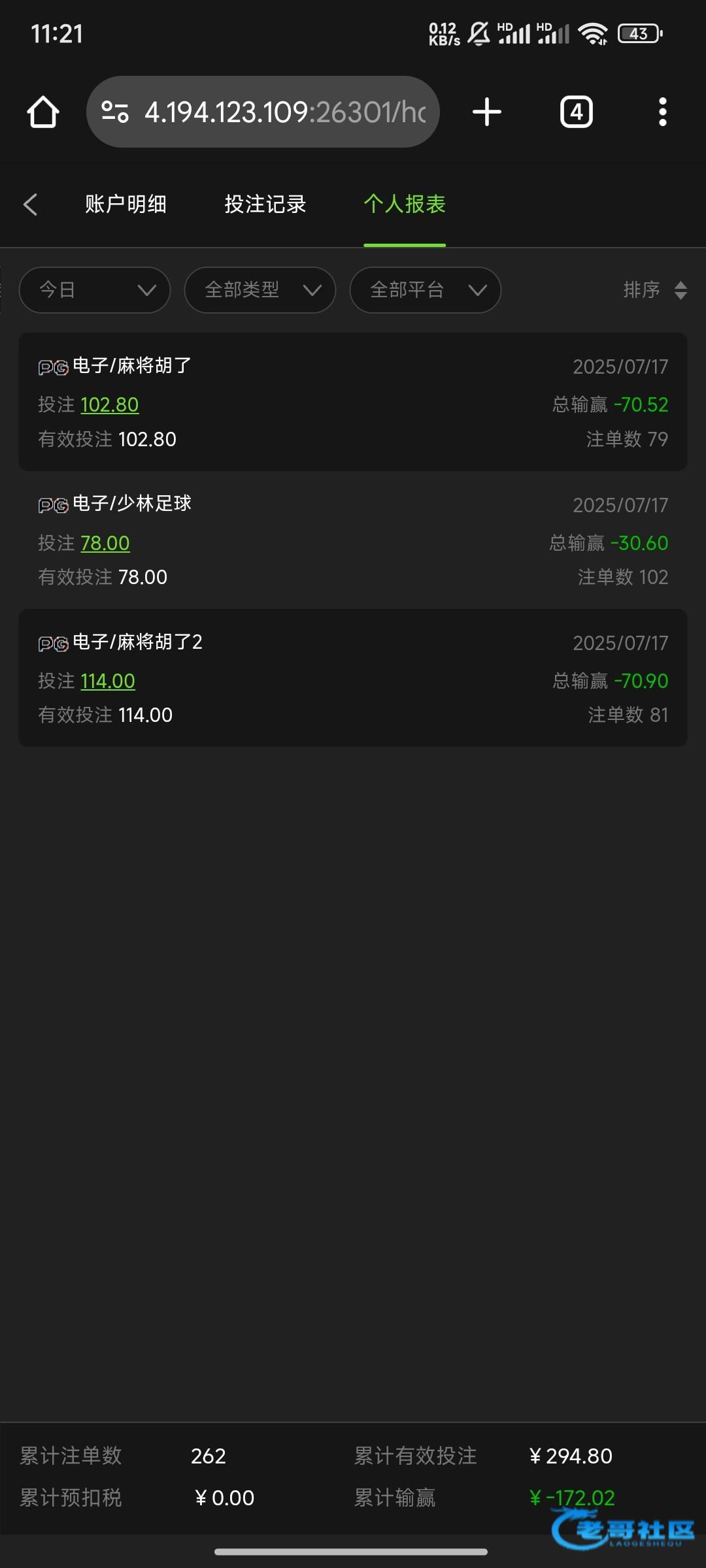Expand the 今日 date dropdown

click(x=95, y=290)
